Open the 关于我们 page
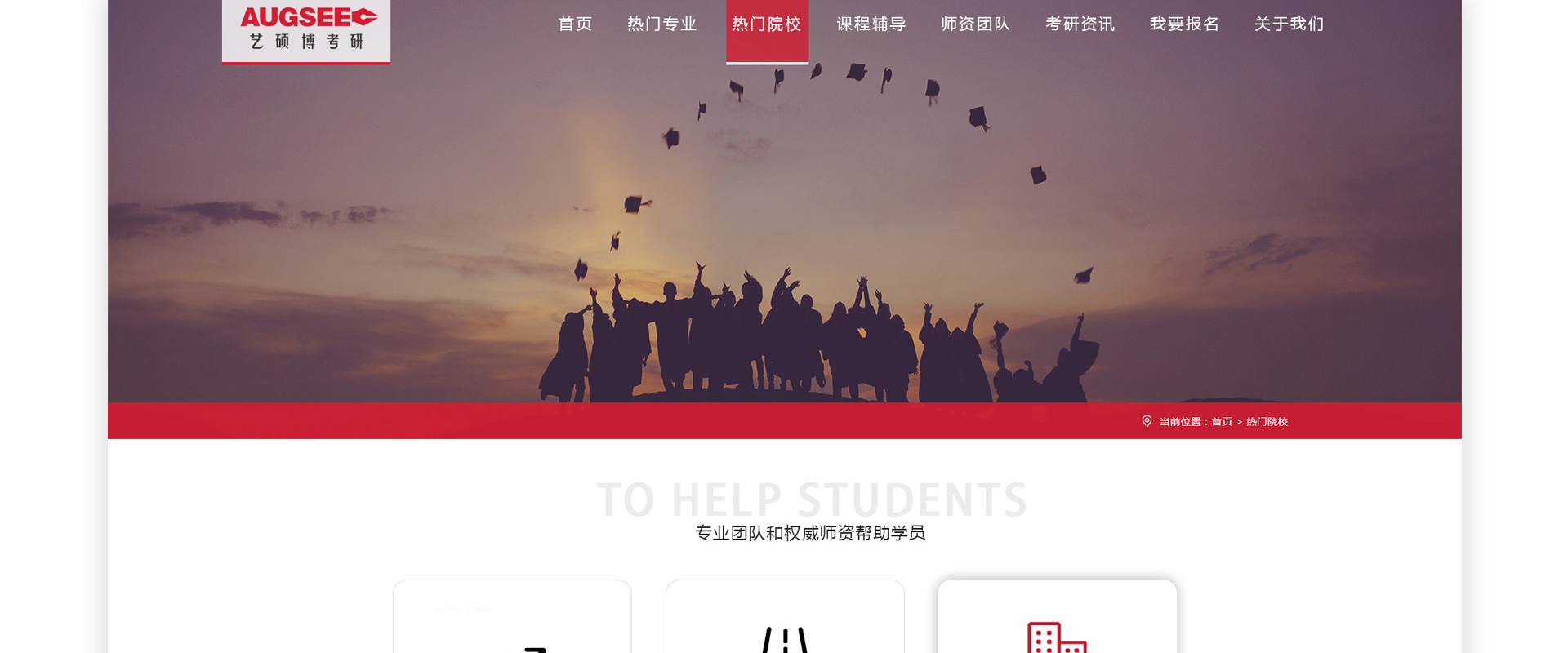The height and width of the screenshot is (653, 1568). (1289, 24)
